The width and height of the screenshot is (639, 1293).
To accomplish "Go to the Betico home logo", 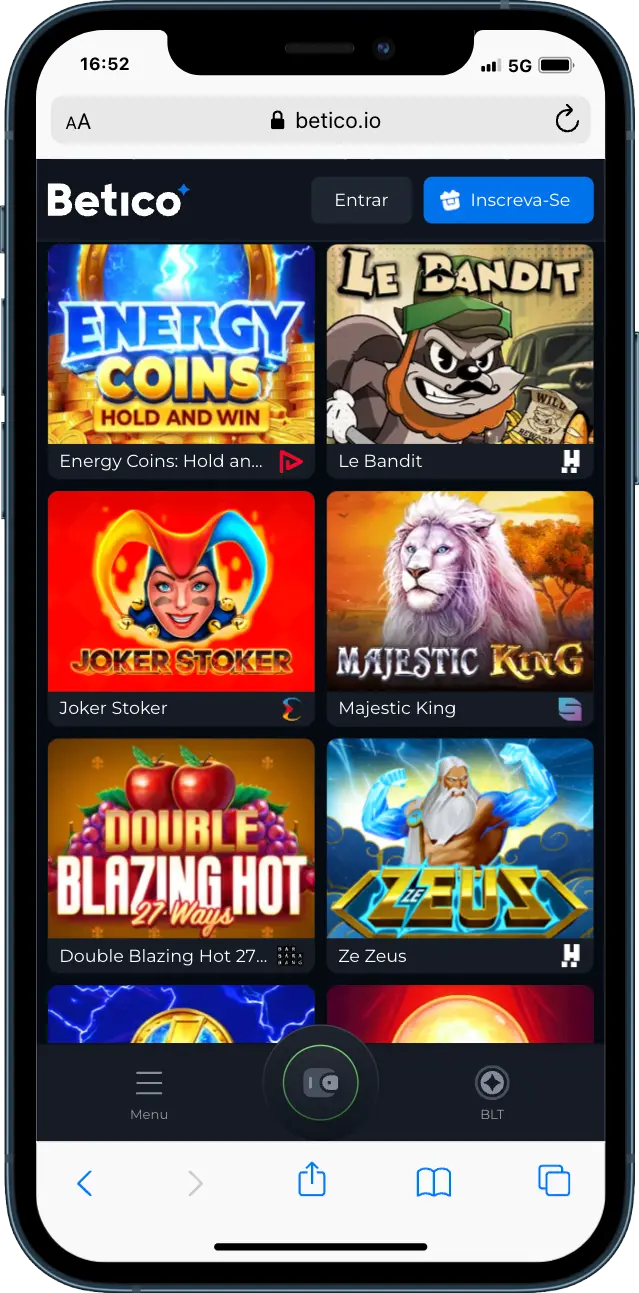I will [x=117, y=200].
